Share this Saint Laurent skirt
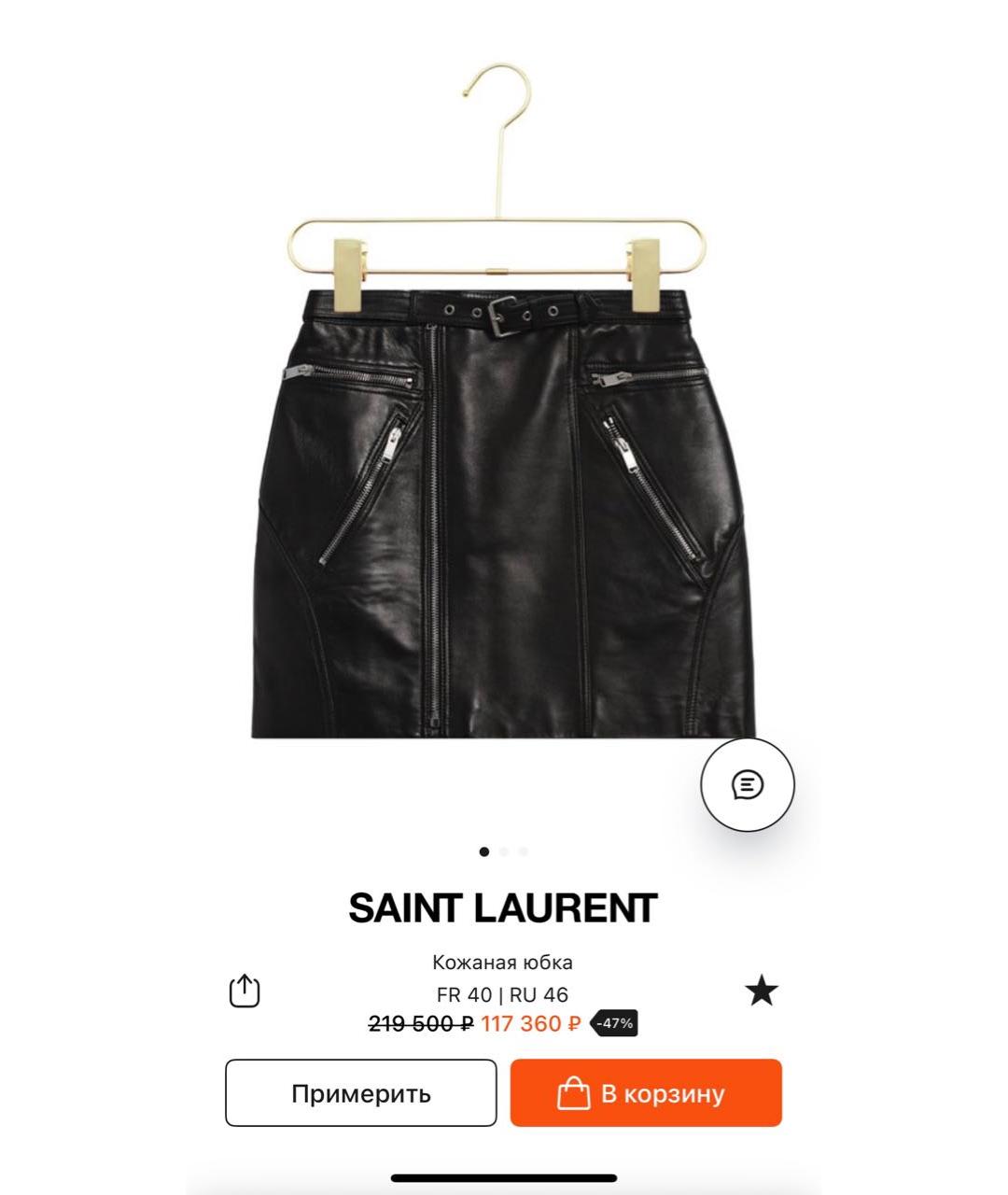Image resolution: width=1008 pixels, height=1195 pixels. pos(245,991)
